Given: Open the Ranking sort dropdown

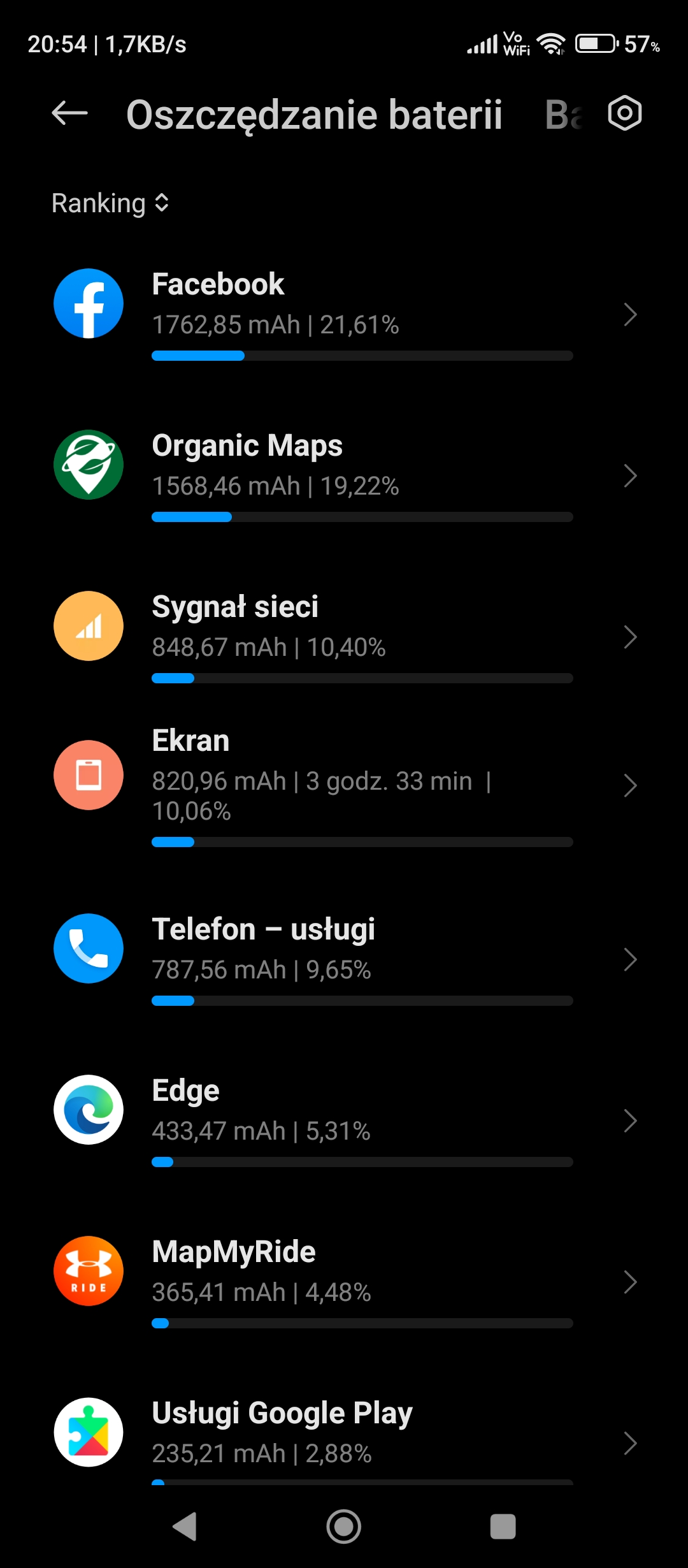Looking at the screenshot, I should point(110,203).
